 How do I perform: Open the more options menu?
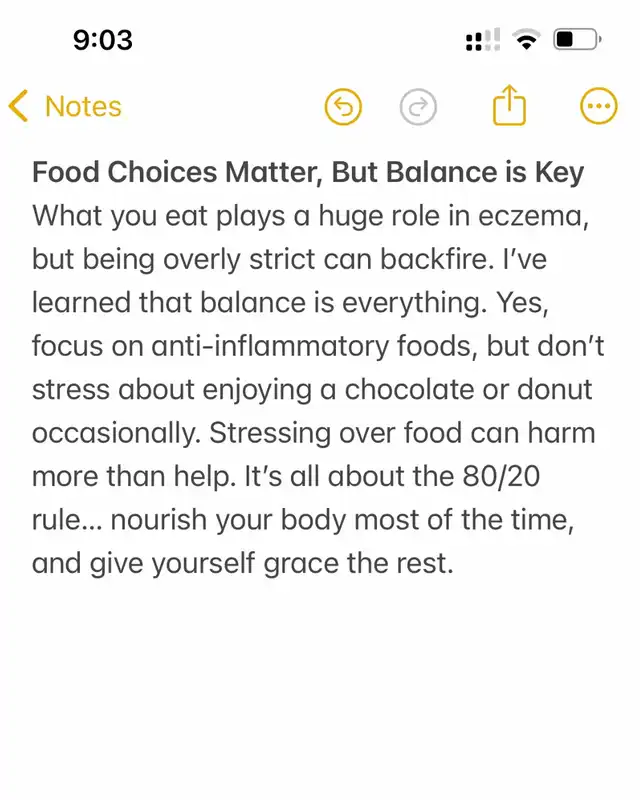click(599, 107)
